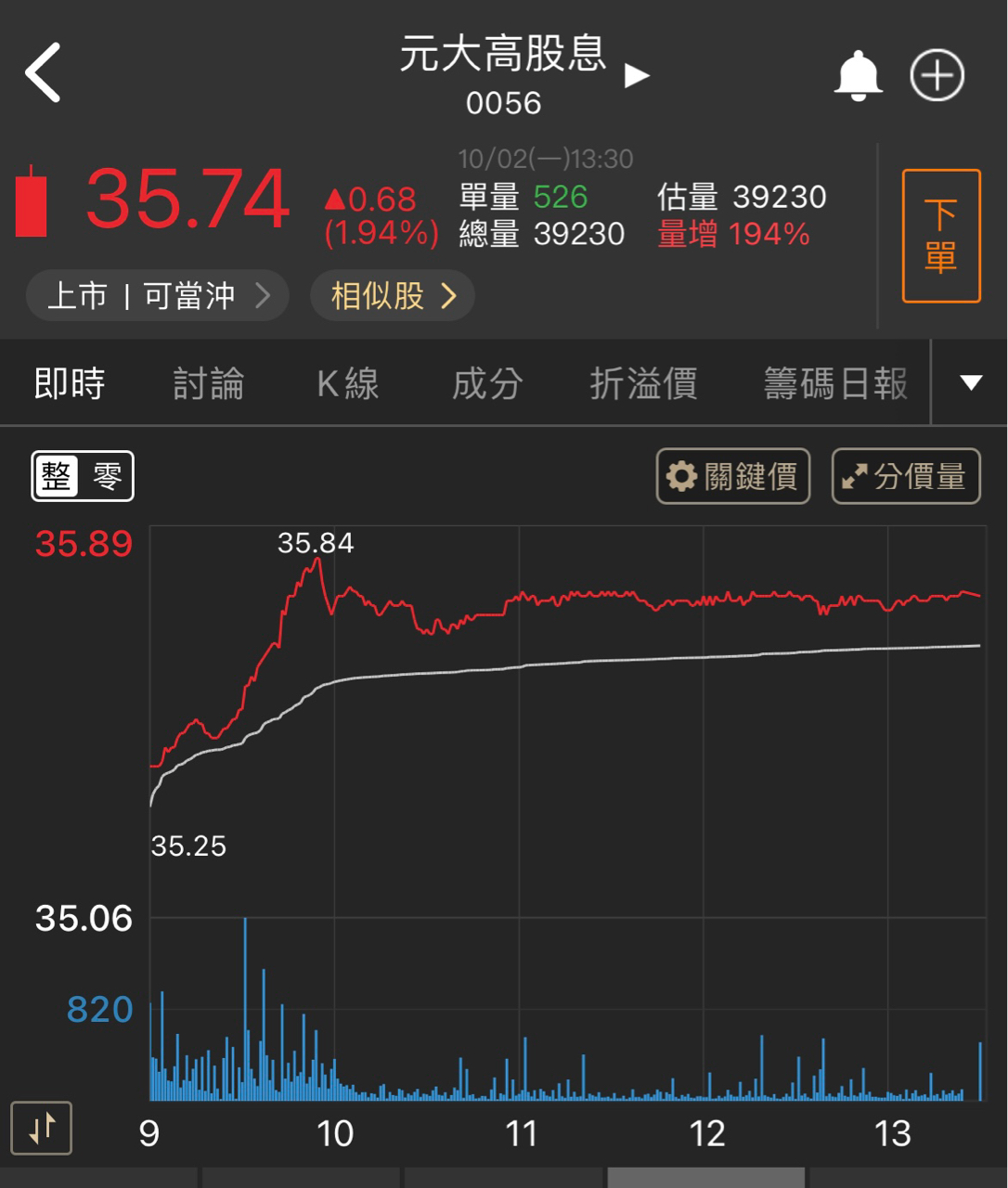Open the 成分 holdings tab
1008x1188 pixels.
[x=487, y=383]
